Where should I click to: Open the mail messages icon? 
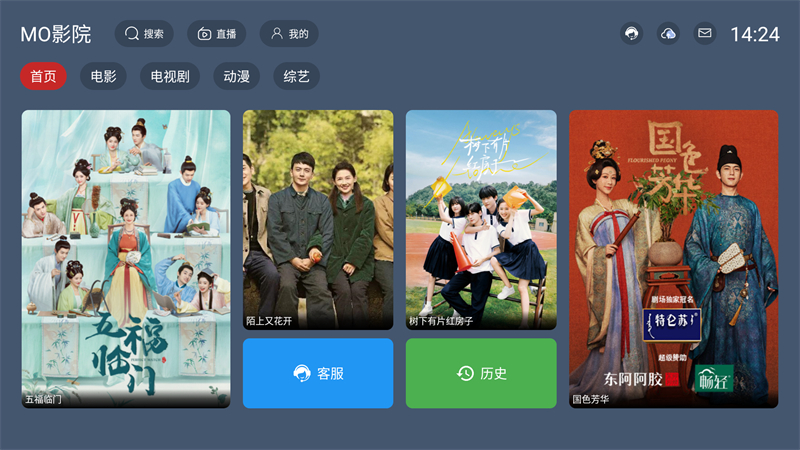click(705, 34)
